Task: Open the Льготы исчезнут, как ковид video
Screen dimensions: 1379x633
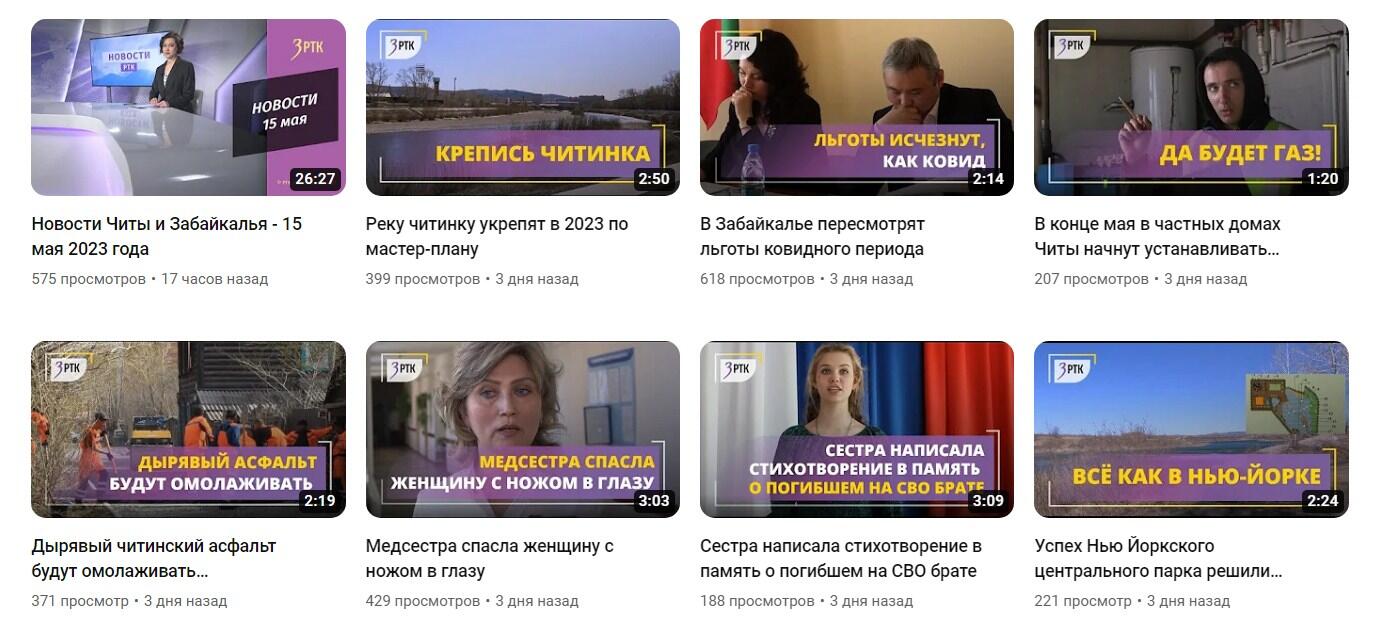Action: click(x=856, y=107)
